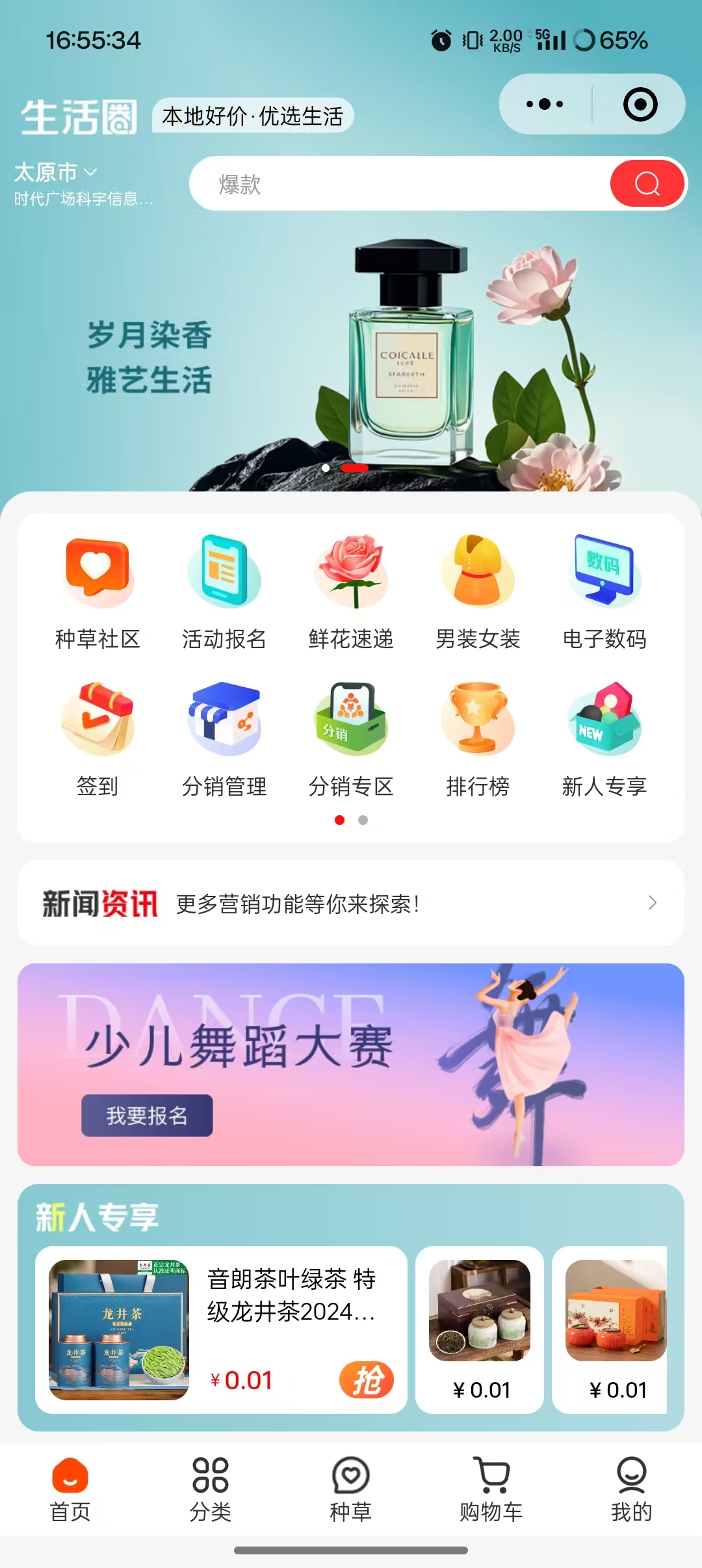Open the 购物车 tab
The height and width of the screenshot is (1568, 702).
point(491,1490)
